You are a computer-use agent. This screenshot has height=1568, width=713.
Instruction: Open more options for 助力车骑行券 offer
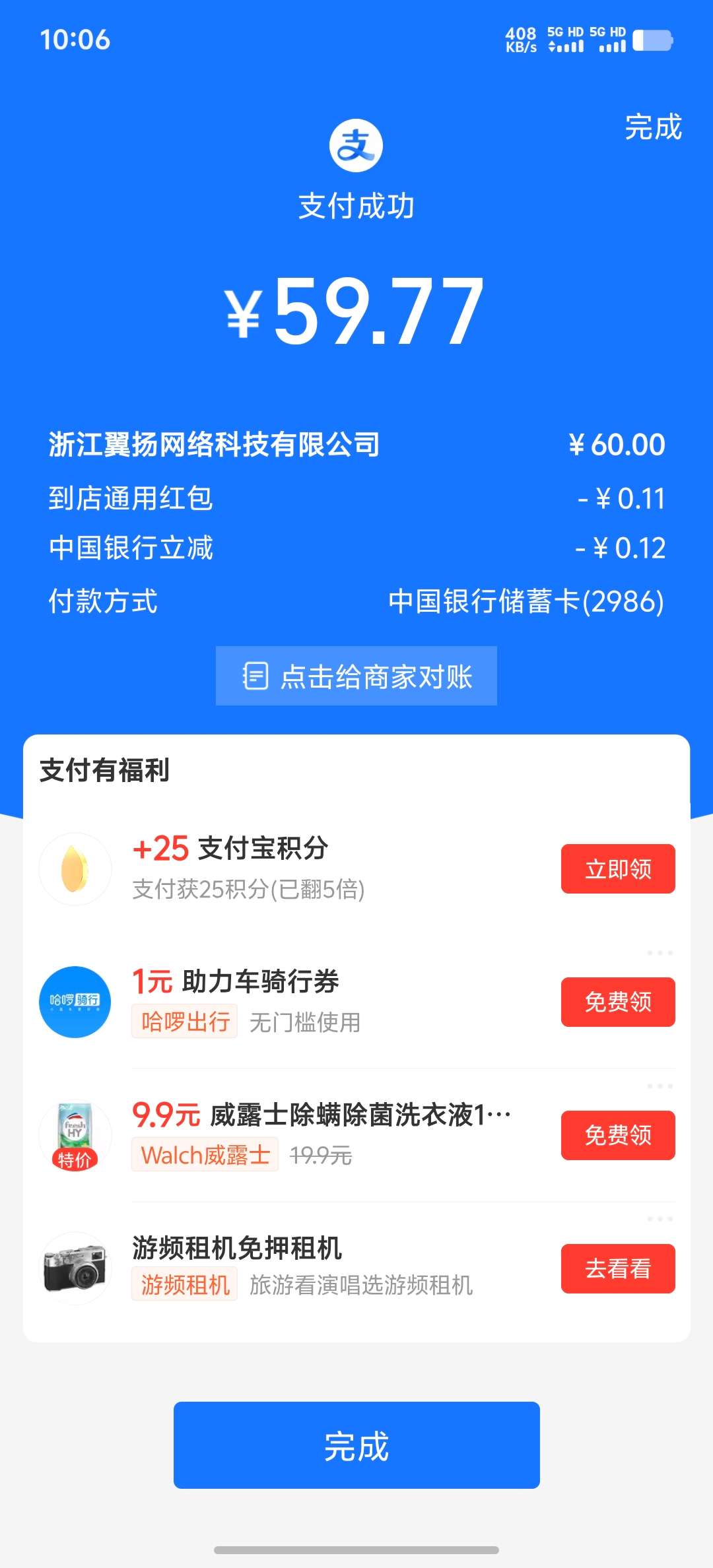click(660, 953)
